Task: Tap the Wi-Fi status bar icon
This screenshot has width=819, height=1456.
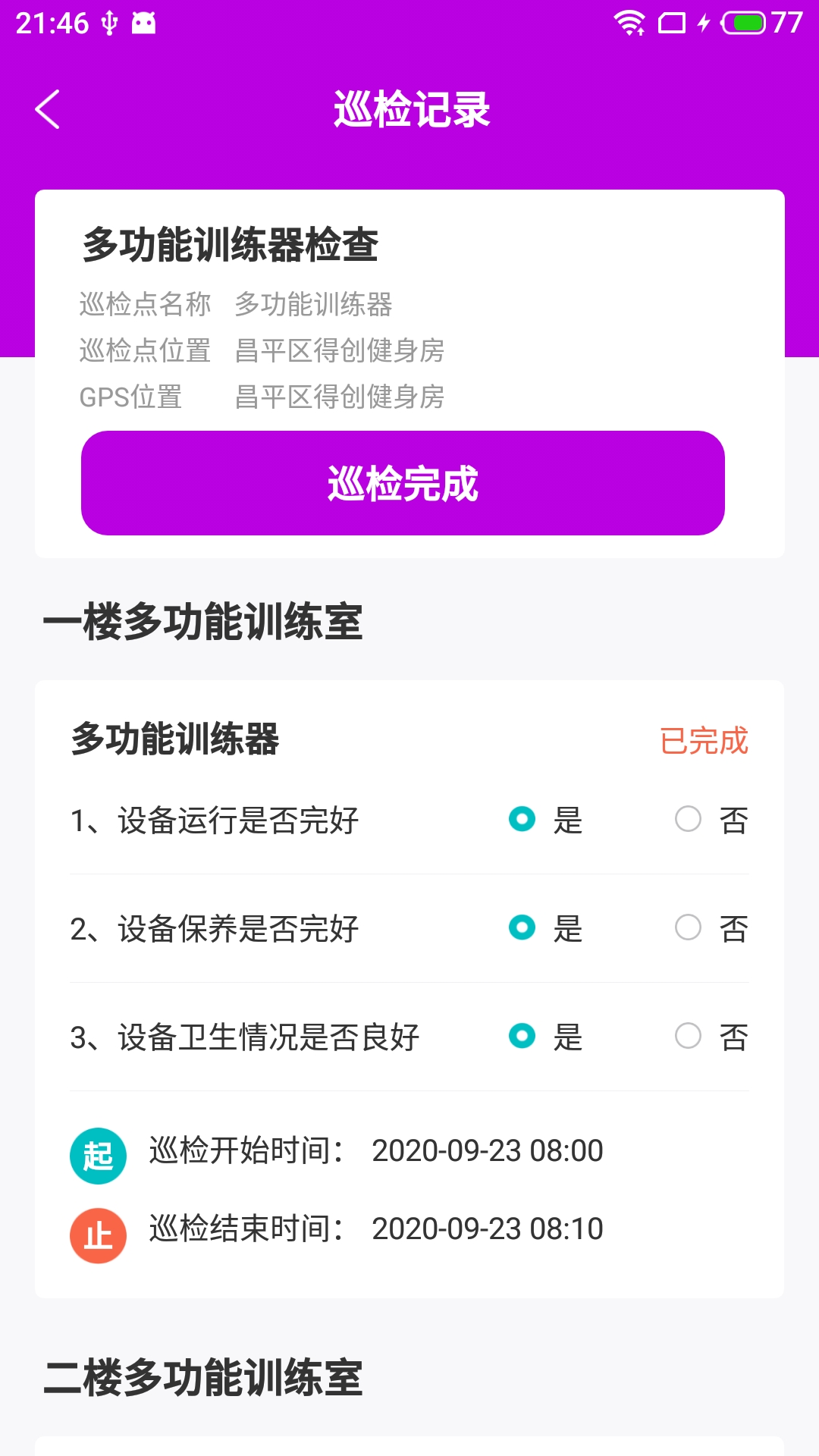Action: click(629, 23)
